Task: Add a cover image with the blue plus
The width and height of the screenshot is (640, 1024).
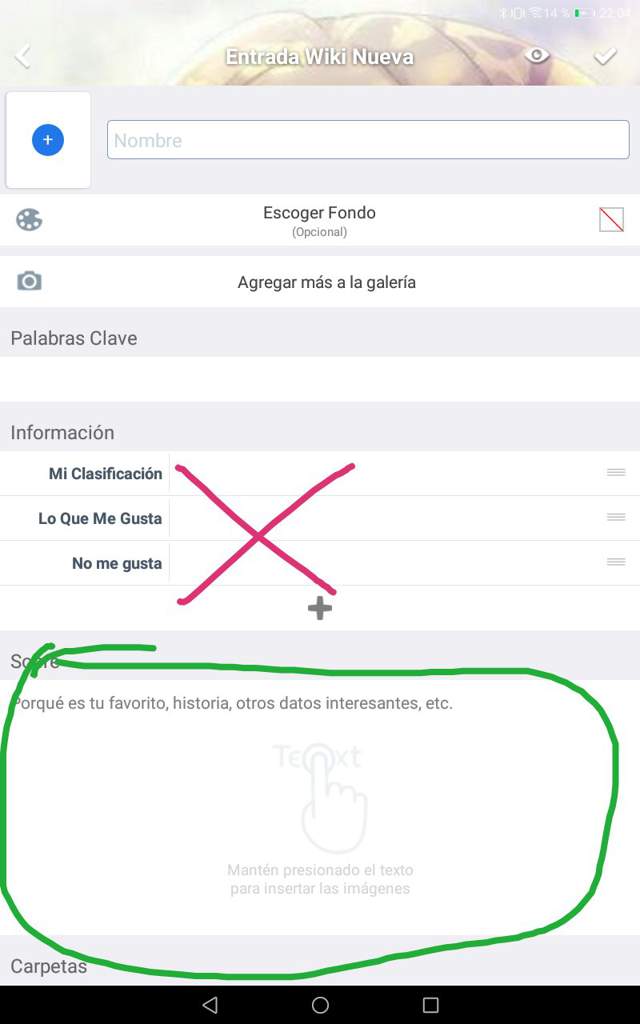Action: [x=48, y=140]
